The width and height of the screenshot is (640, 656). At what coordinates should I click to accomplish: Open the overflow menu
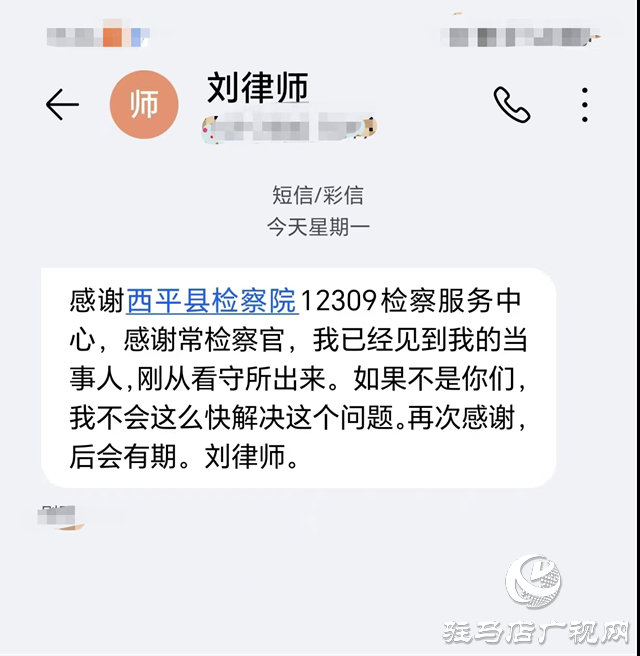585,104
